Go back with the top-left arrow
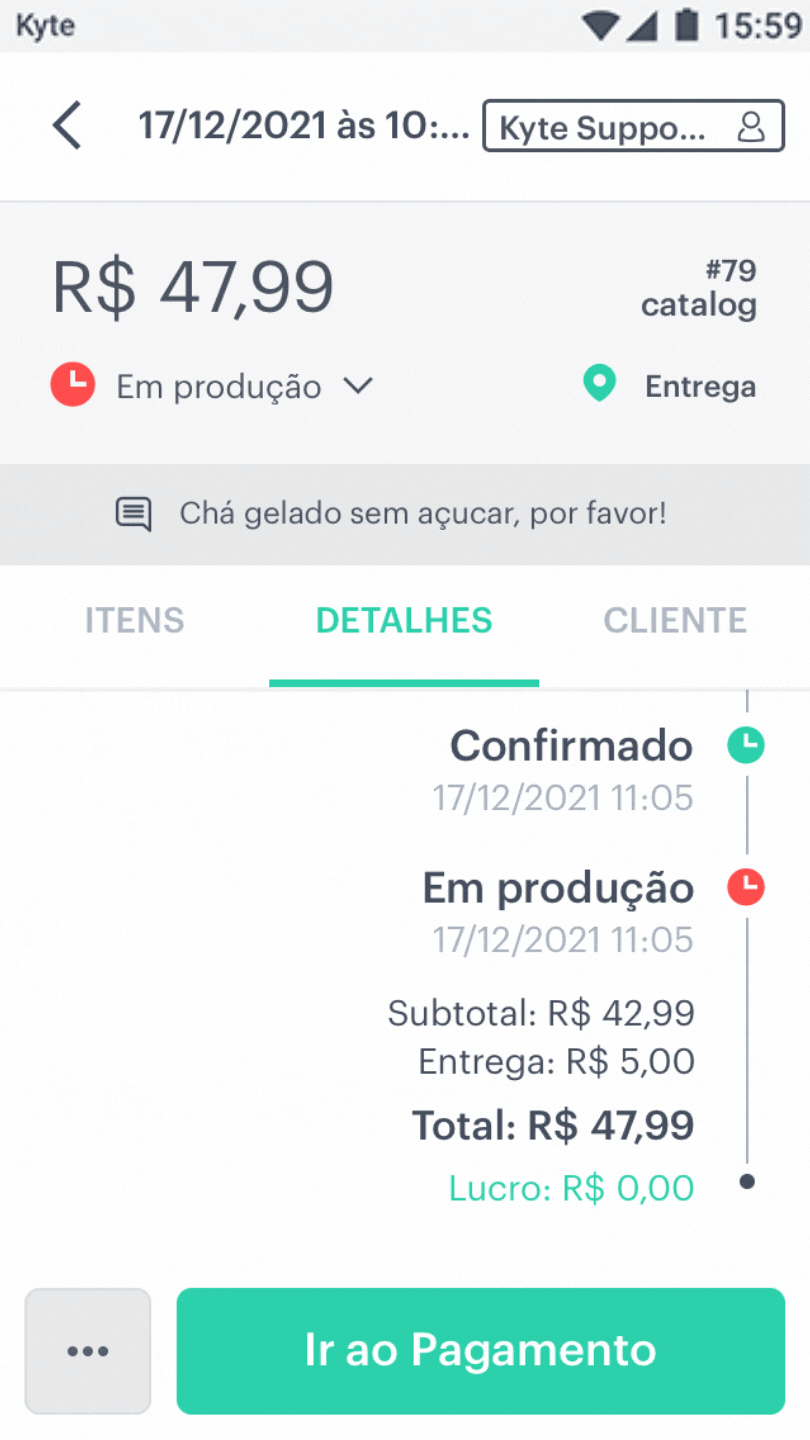 click(67, 127)
